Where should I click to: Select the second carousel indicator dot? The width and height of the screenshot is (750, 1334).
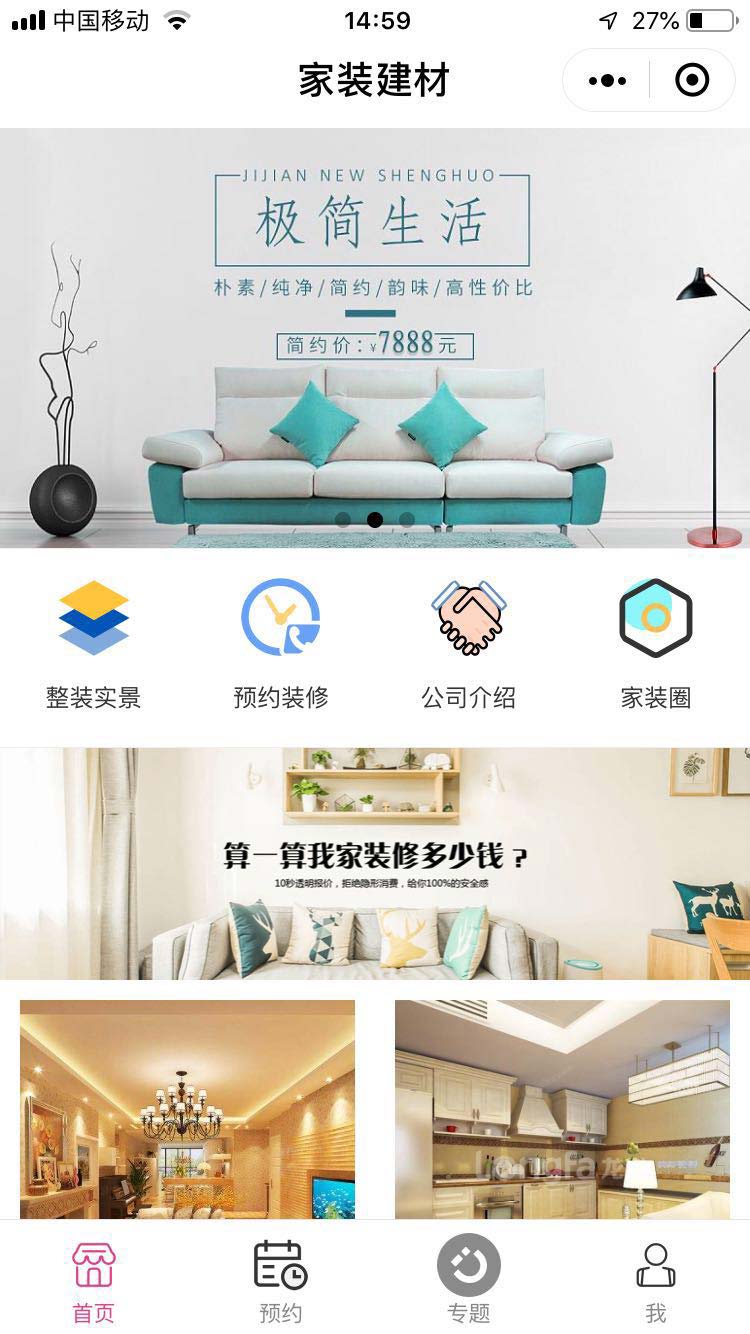coord(375,520)
